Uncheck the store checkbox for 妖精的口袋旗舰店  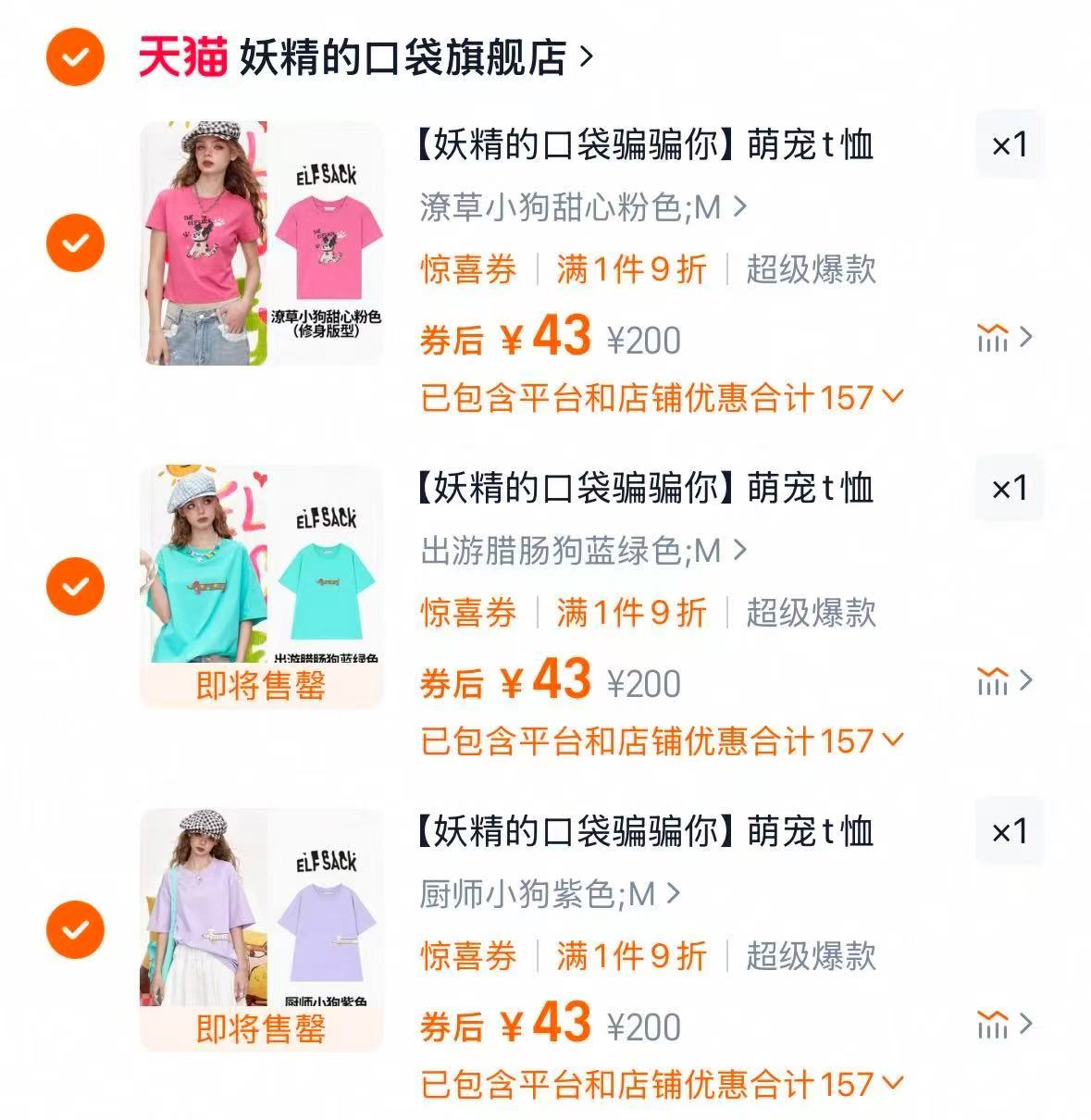point(75,57)
